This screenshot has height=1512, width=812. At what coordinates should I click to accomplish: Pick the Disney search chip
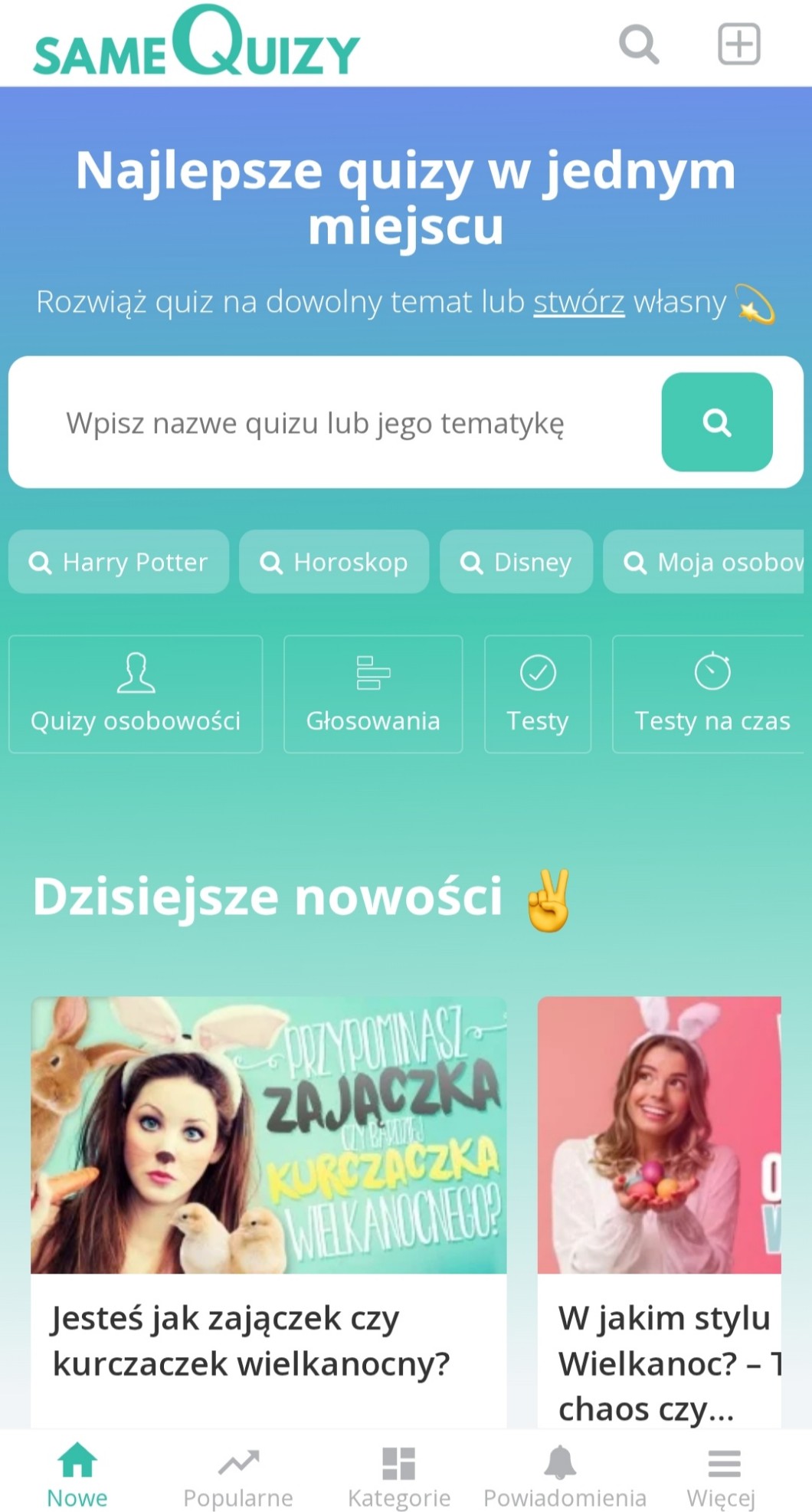(x=516, y=562)
